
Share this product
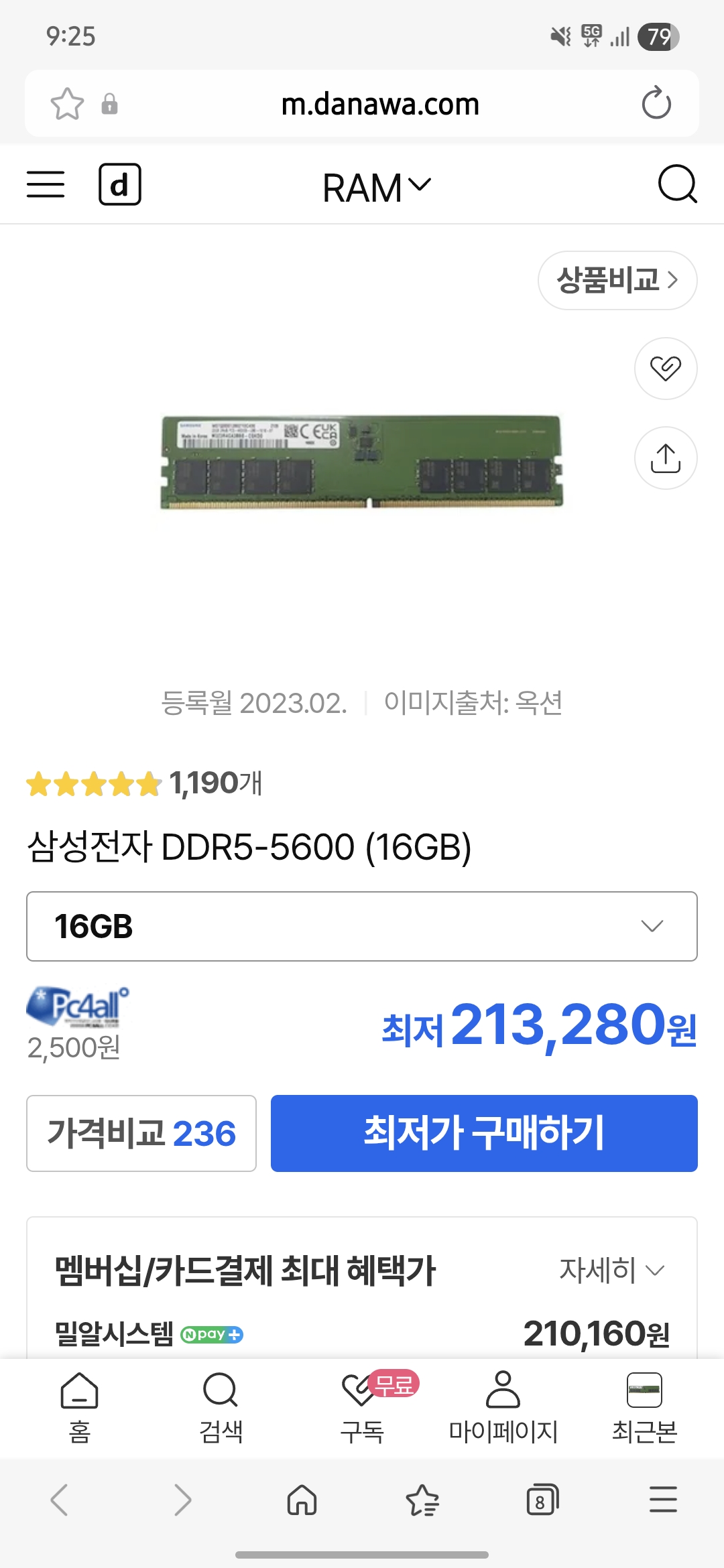click(x=666, y=458)
